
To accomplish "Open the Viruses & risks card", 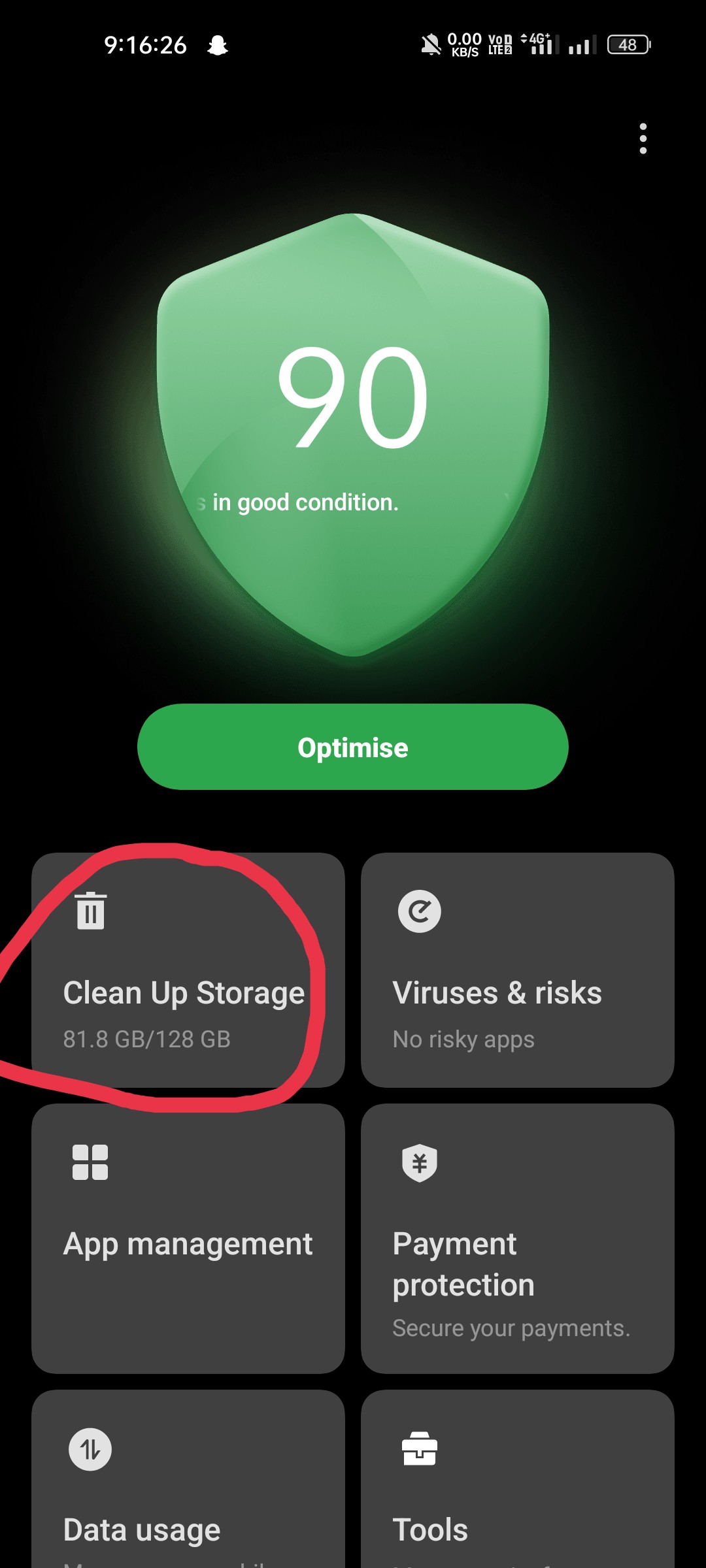I will (517, 970).
